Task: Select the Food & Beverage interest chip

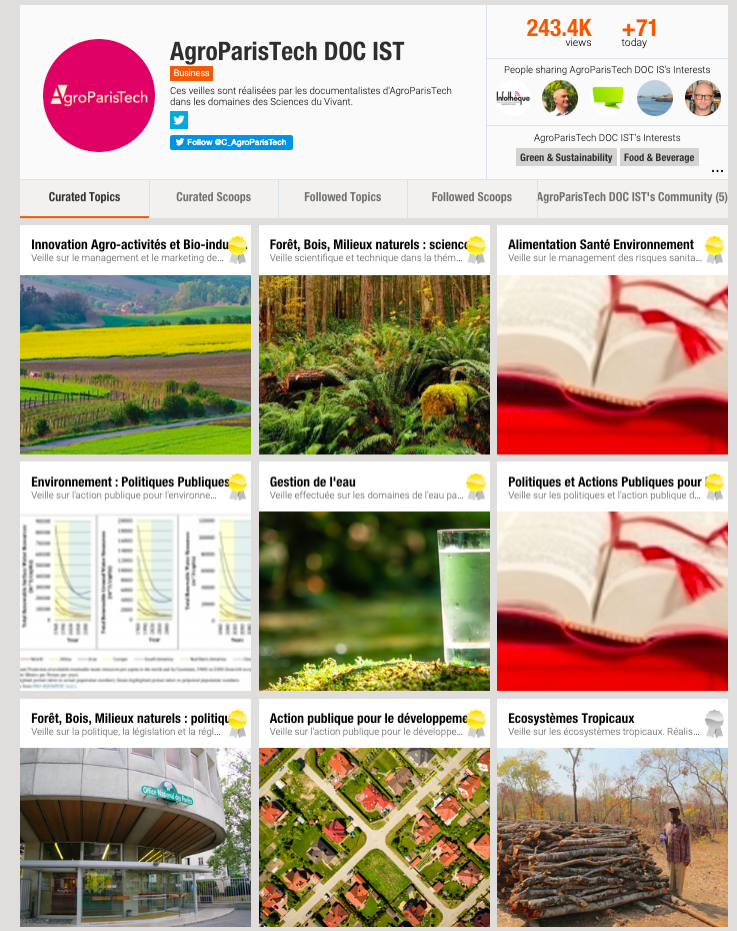Action: (x=659, y=158)
